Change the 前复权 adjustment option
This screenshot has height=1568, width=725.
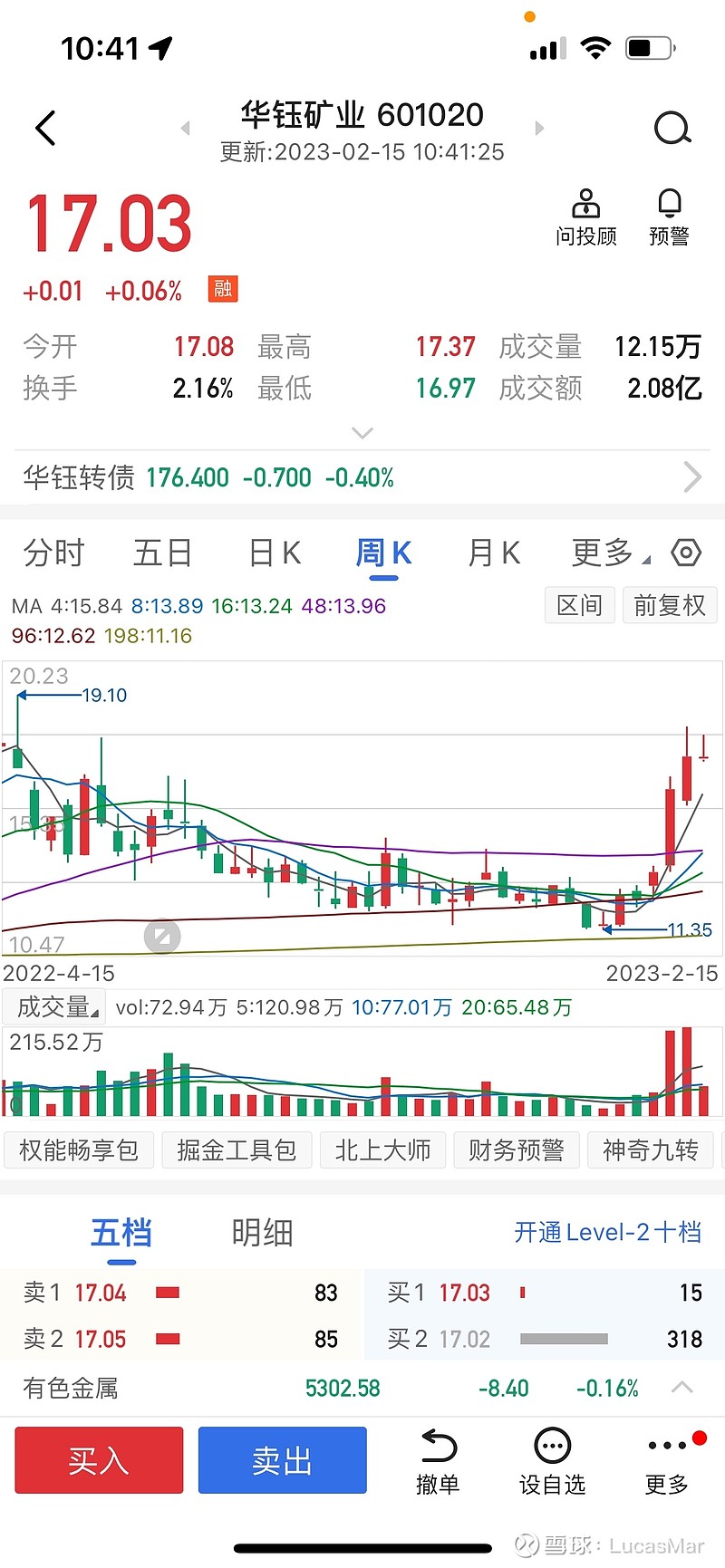pyautogui.click(x=670, y=605)
